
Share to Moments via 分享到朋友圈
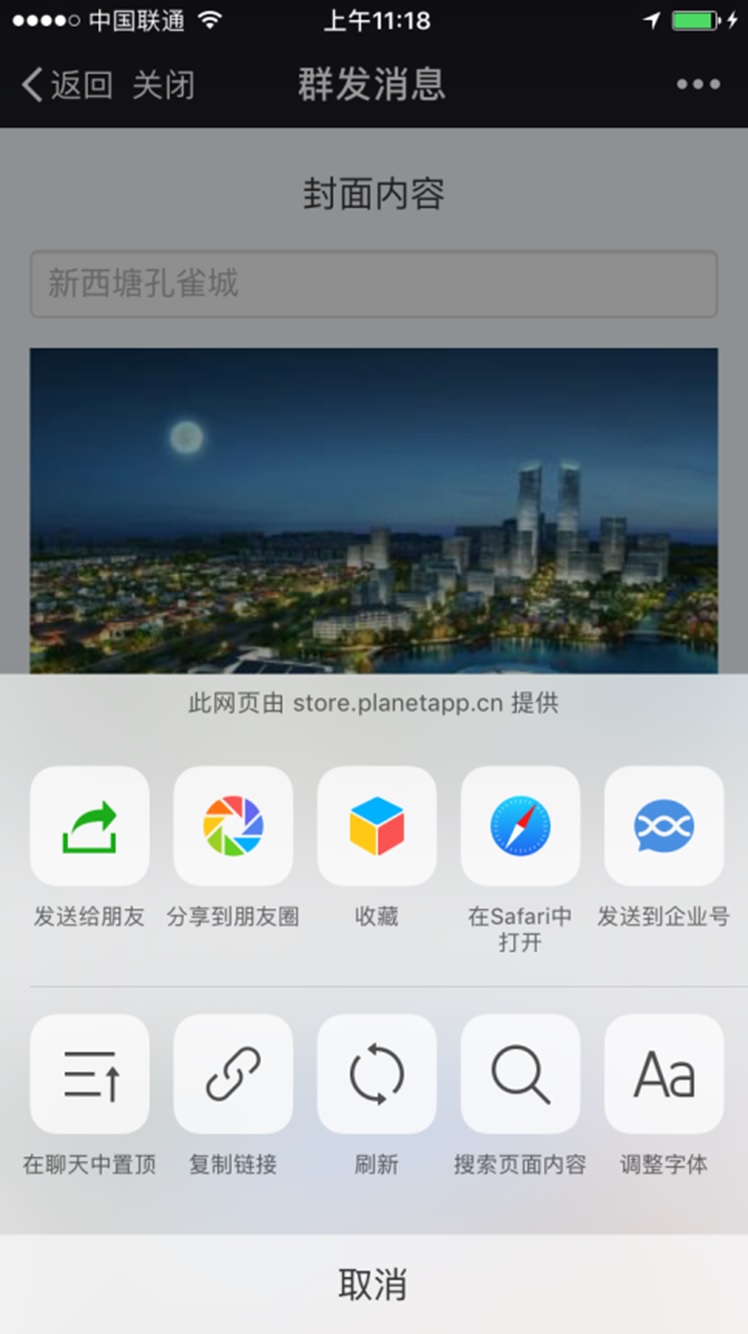[233, 826]
